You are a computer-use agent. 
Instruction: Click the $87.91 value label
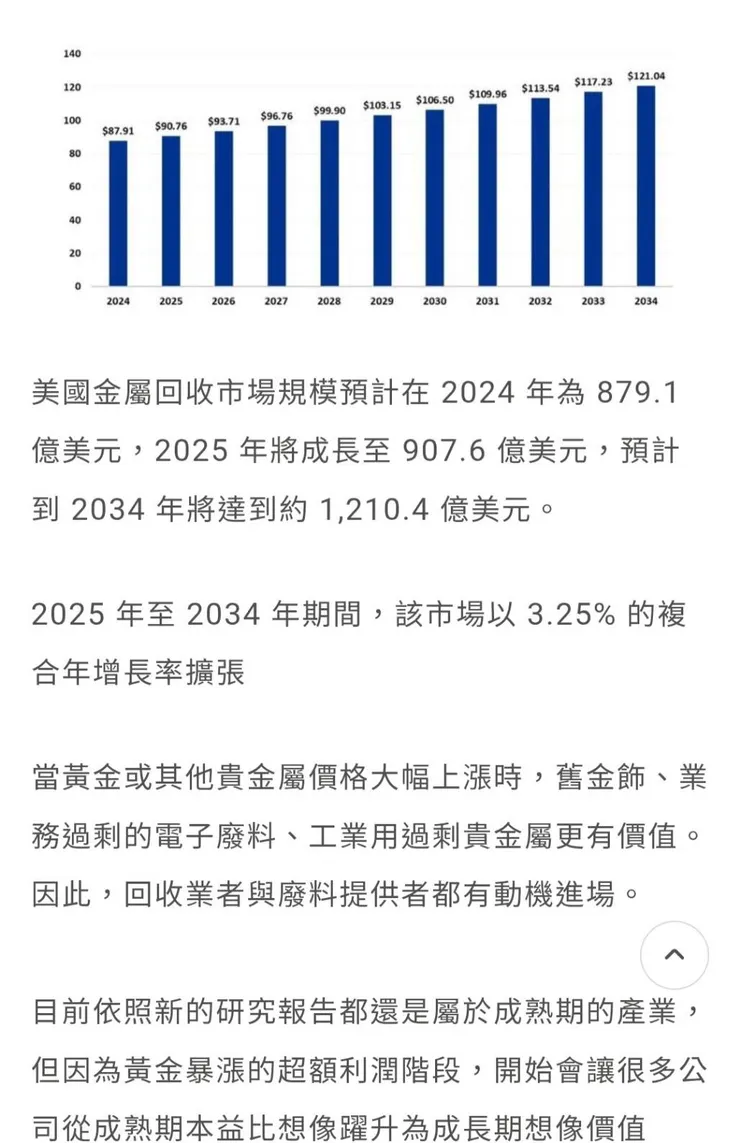point(119,129)
